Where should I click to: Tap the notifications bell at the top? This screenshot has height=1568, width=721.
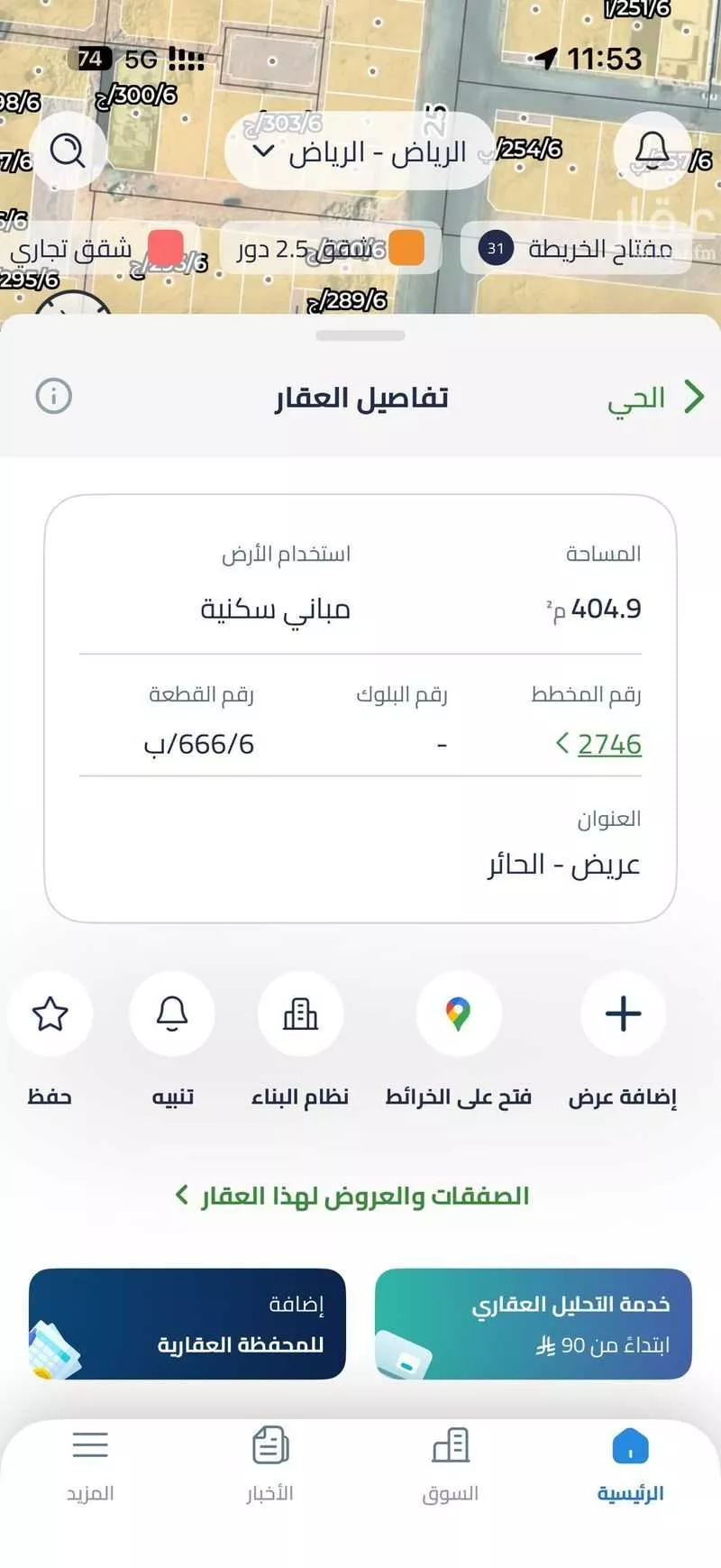click(x=653, y=151)
